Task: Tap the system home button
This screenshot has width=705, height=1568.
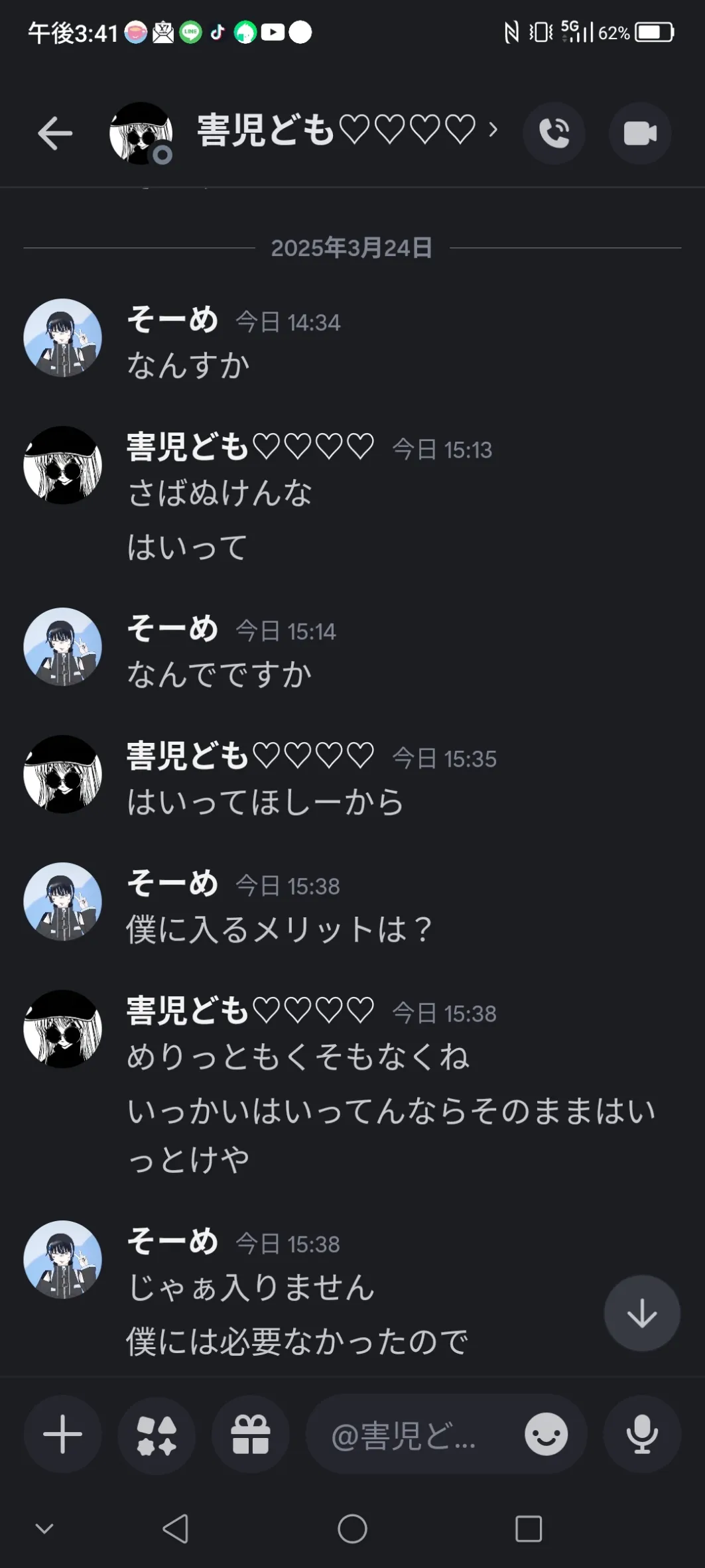Action: (x=352, y=1529)
